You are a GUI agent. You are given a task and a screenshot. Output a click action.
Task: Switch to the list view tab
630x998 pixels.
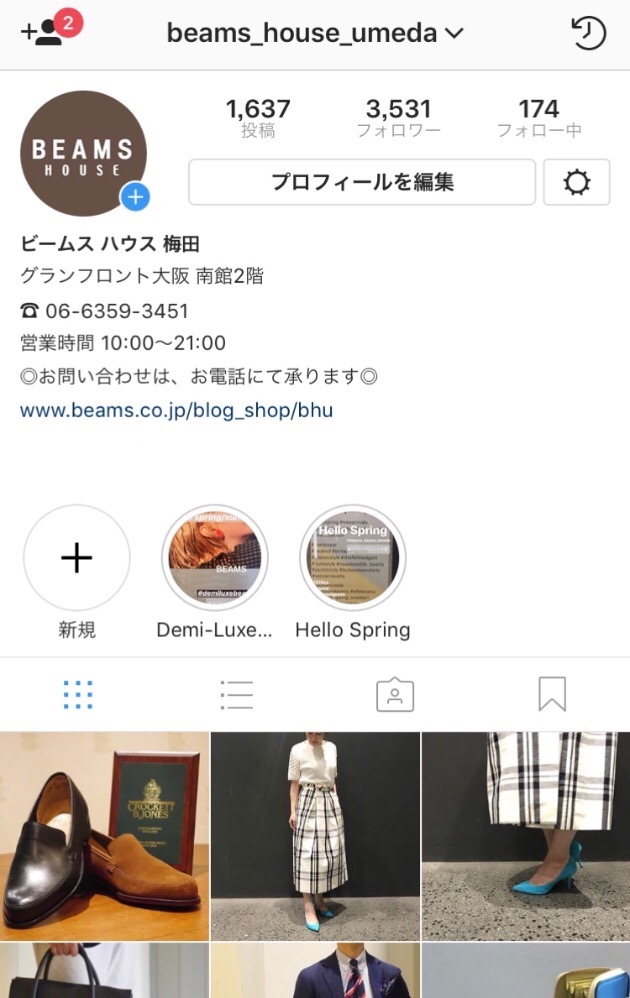coord(236,694)
